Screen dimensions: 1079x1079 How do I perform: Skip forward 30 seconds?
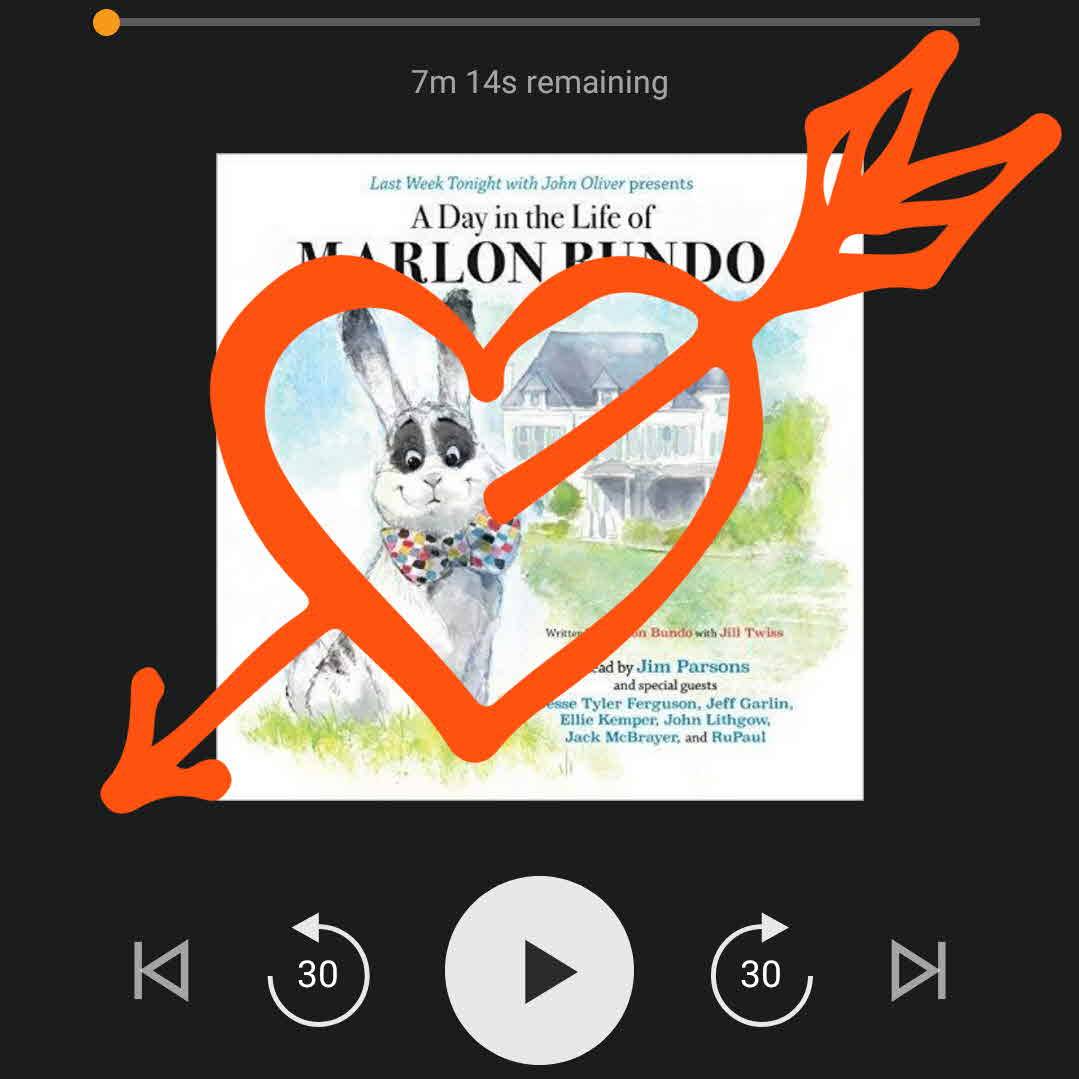761,972
